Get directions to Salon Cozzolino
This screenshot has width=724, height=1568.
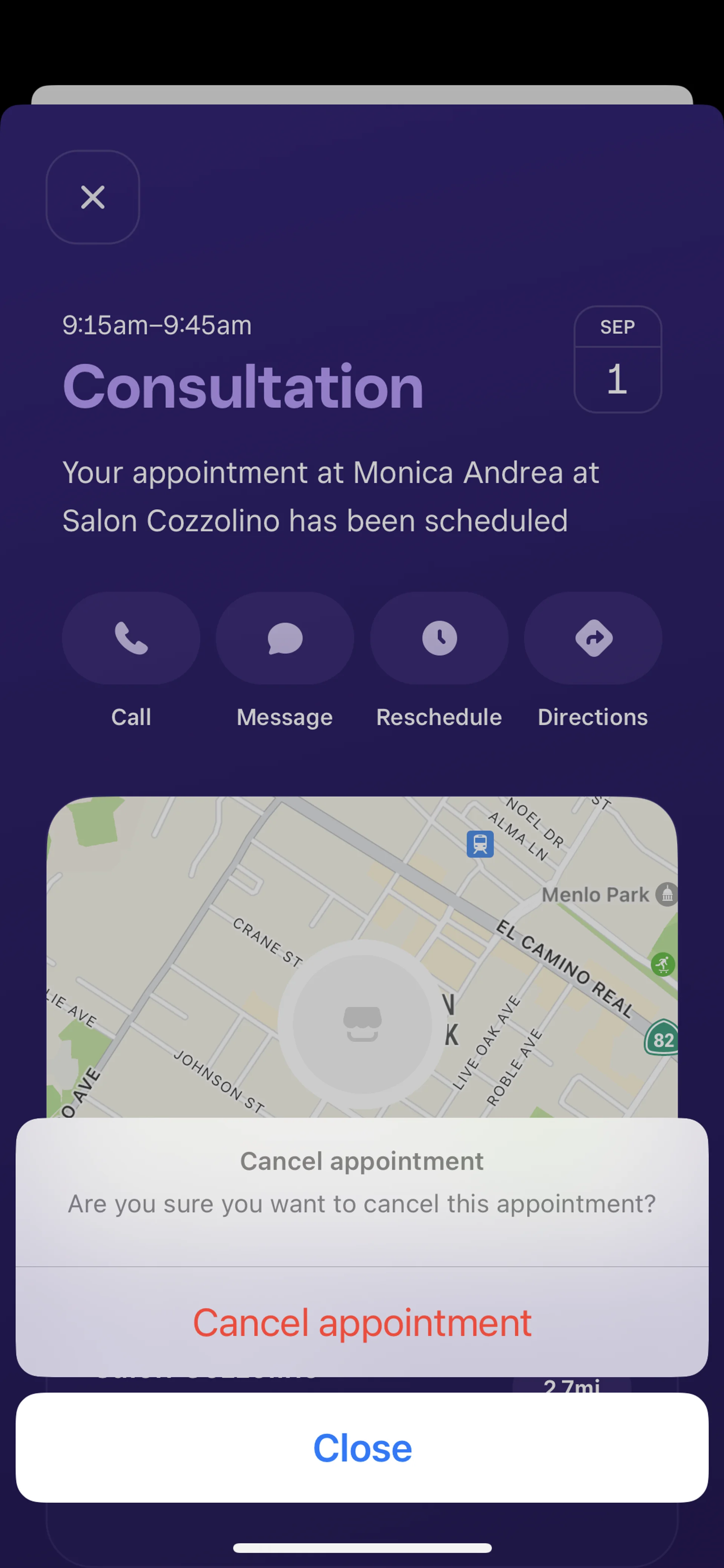point(592,638)
